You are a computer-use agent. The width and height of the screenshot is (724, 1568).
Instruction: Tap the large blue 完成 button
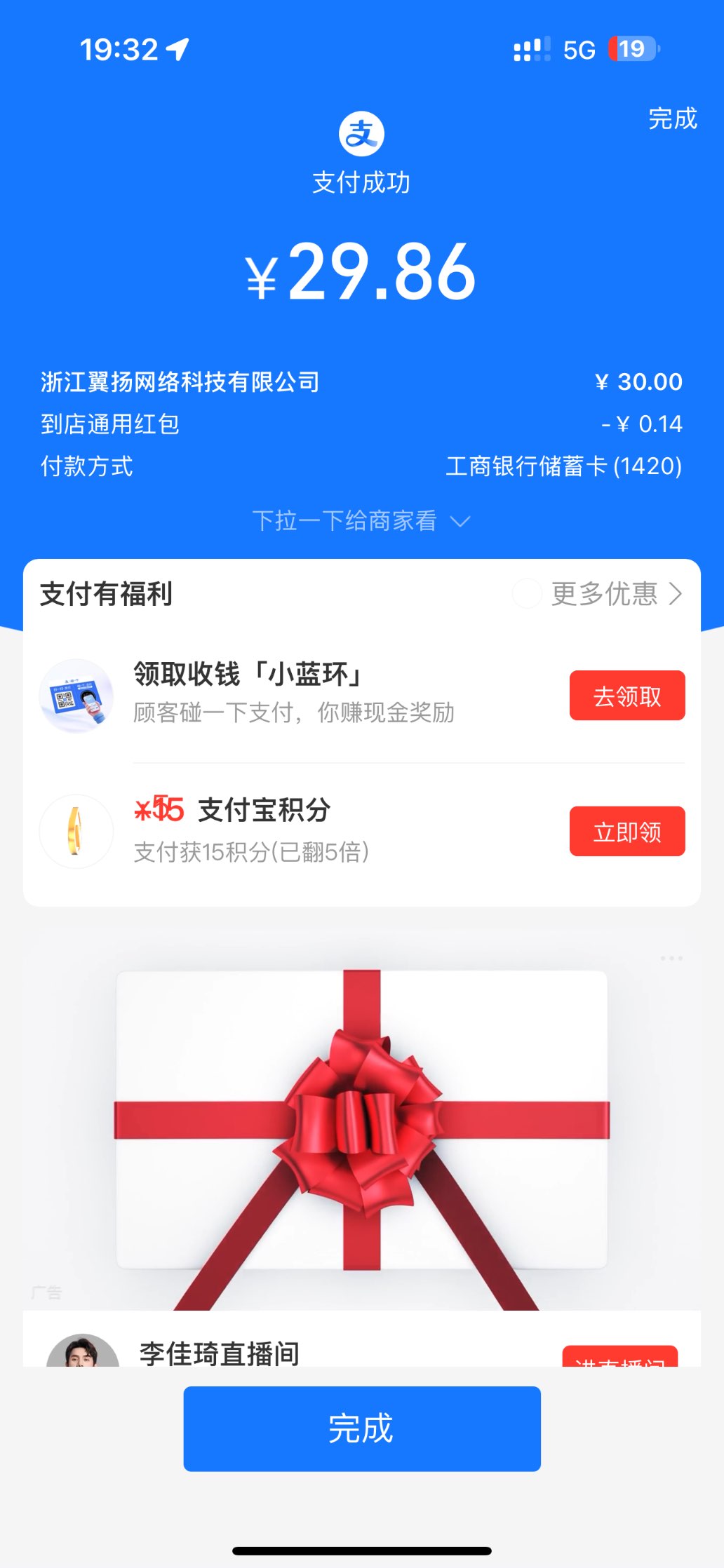362,1428
